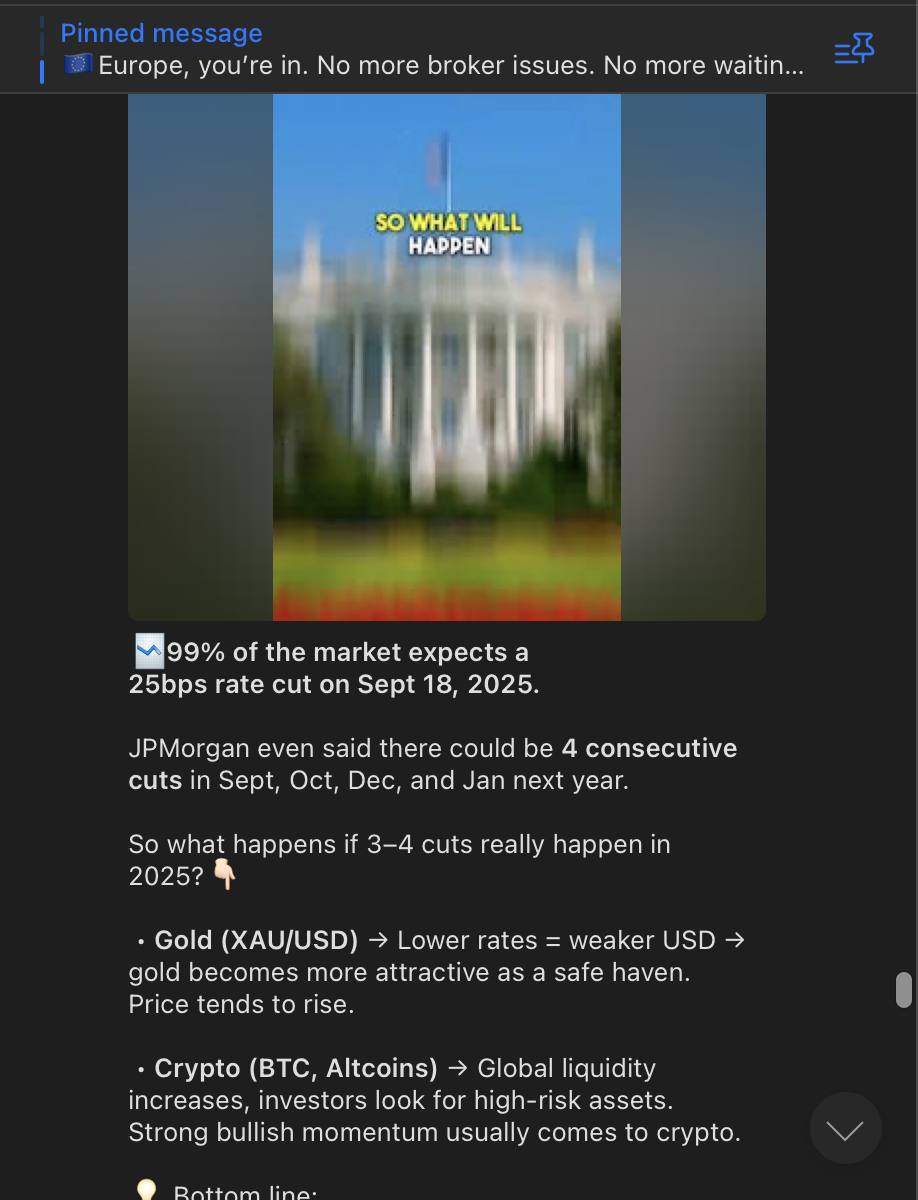
Task: Play the White House video in the post
Action: point(447,357)
